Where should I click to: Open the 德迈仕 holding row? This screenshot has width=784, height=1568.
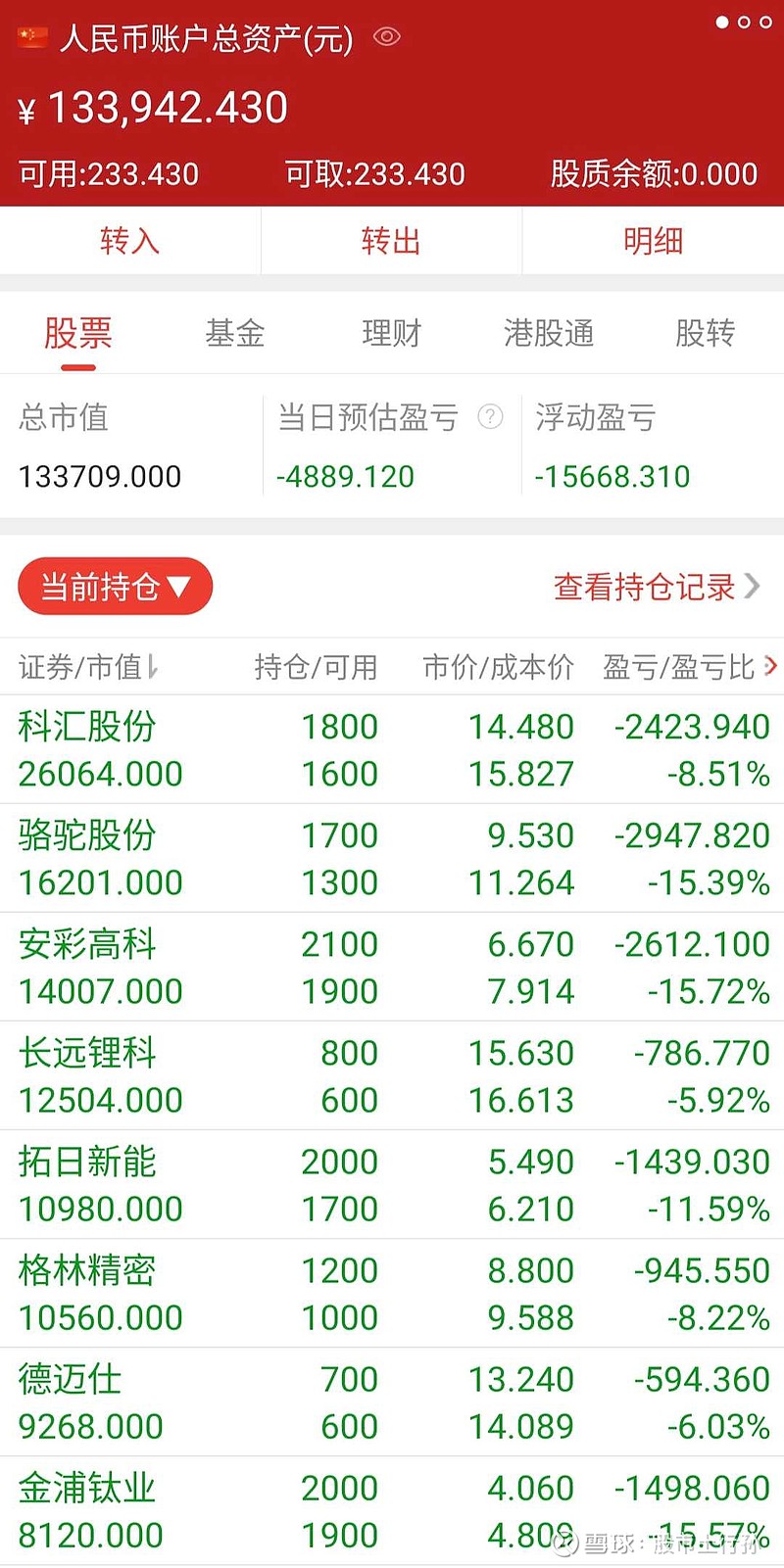[x=392, y=1402]
